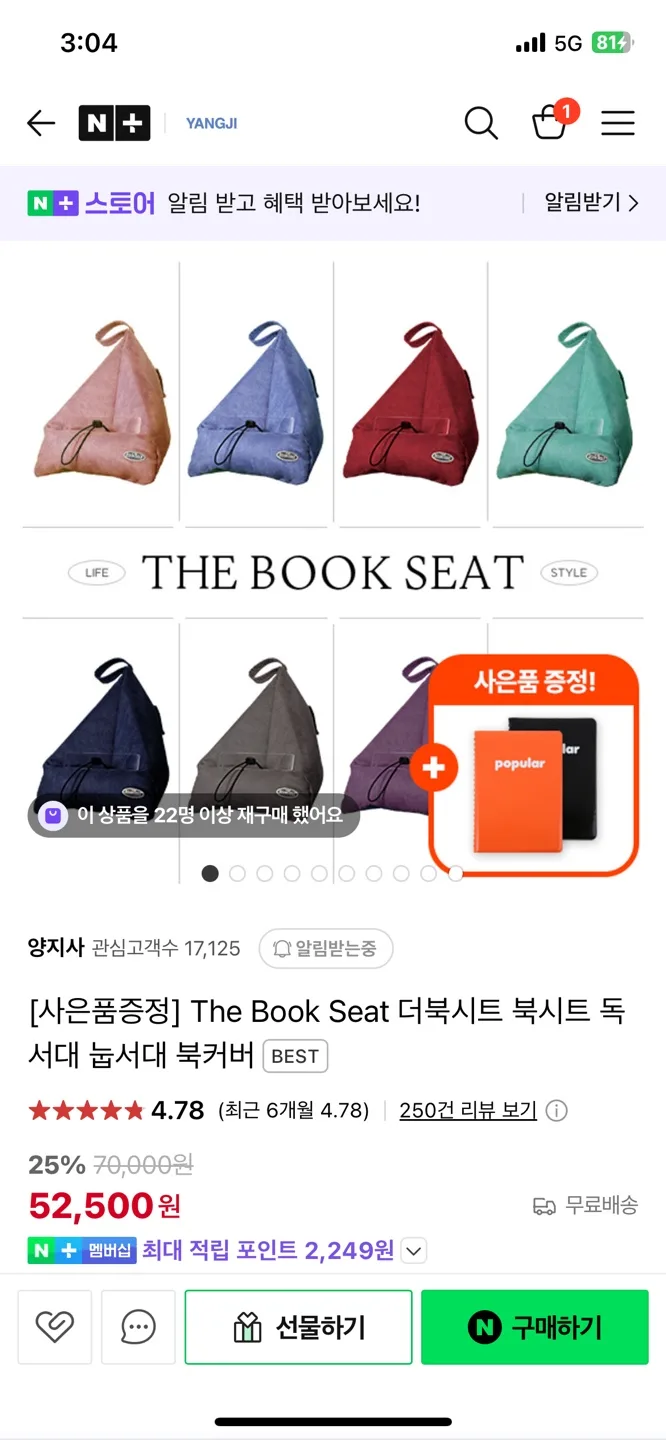
Task: Open the YANGJI store page
Action: (211, 124)
